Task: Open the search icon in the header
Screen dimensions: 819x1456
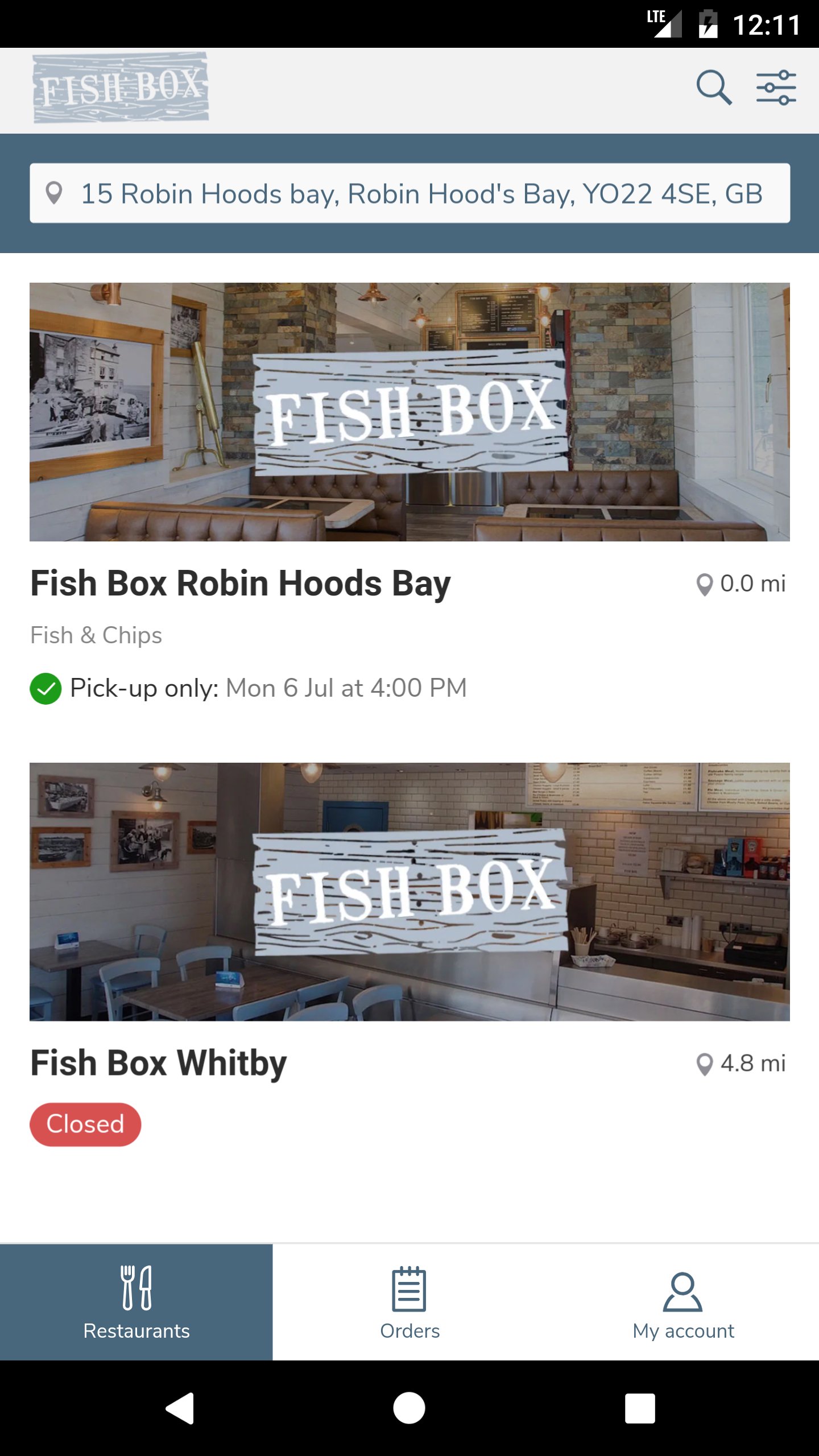Action: tap(714, 88)
